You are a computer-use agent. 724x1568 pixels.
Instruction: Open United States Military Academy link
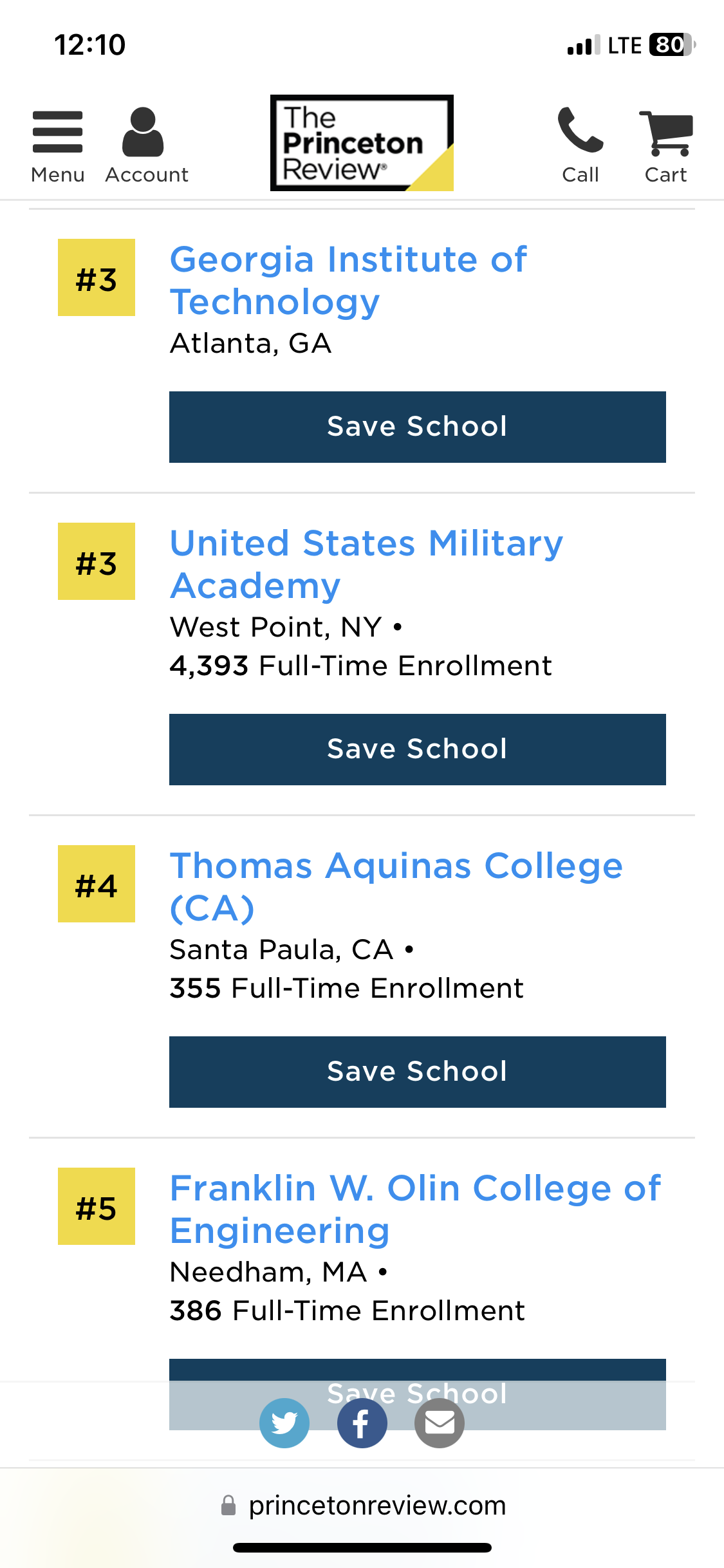pos(366,565)
